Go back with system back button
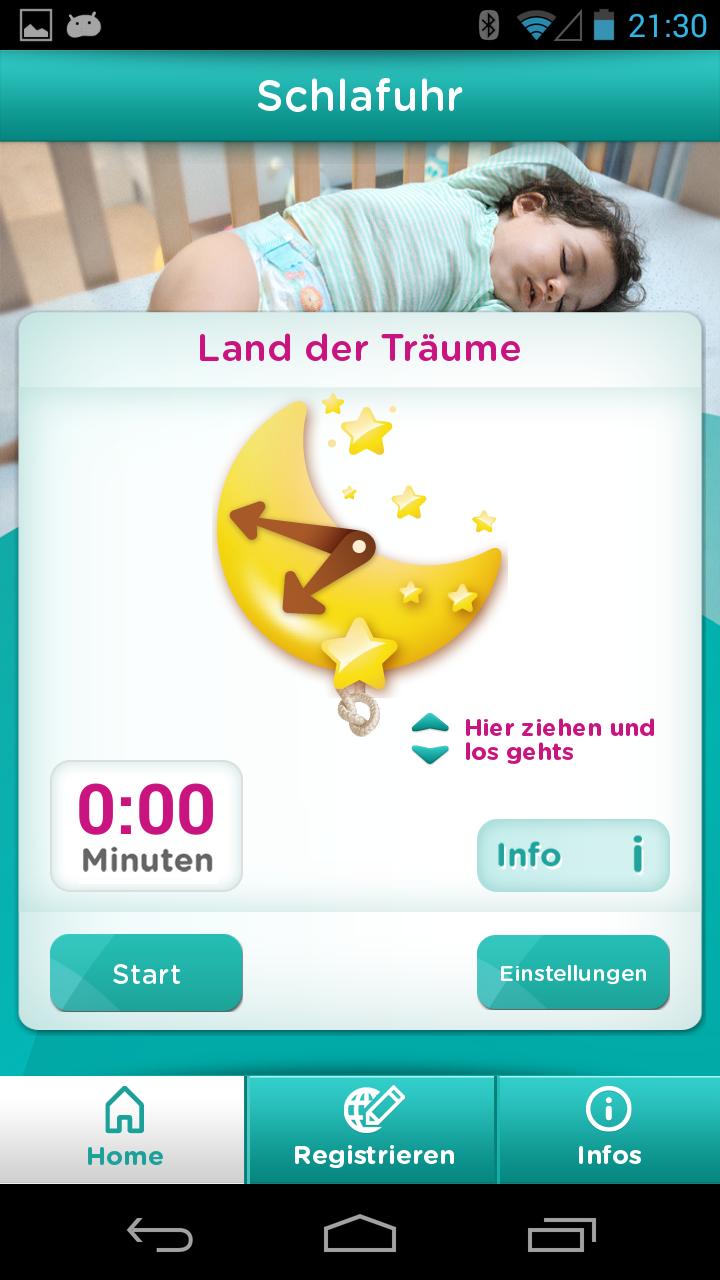Screen dimensions: 720x1280 pos(160,1233)
